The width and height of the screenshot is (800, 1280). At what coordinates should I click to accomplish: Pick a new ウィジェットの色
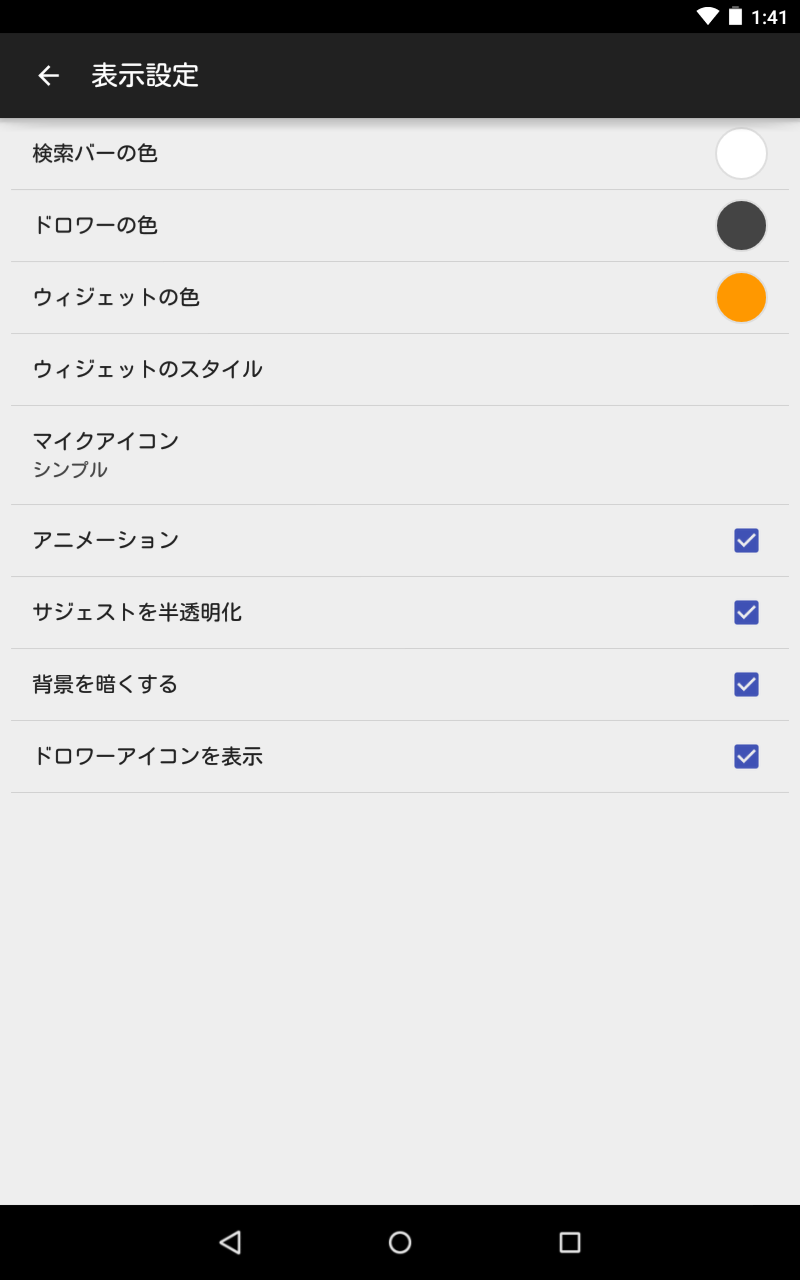pos(741,297)
